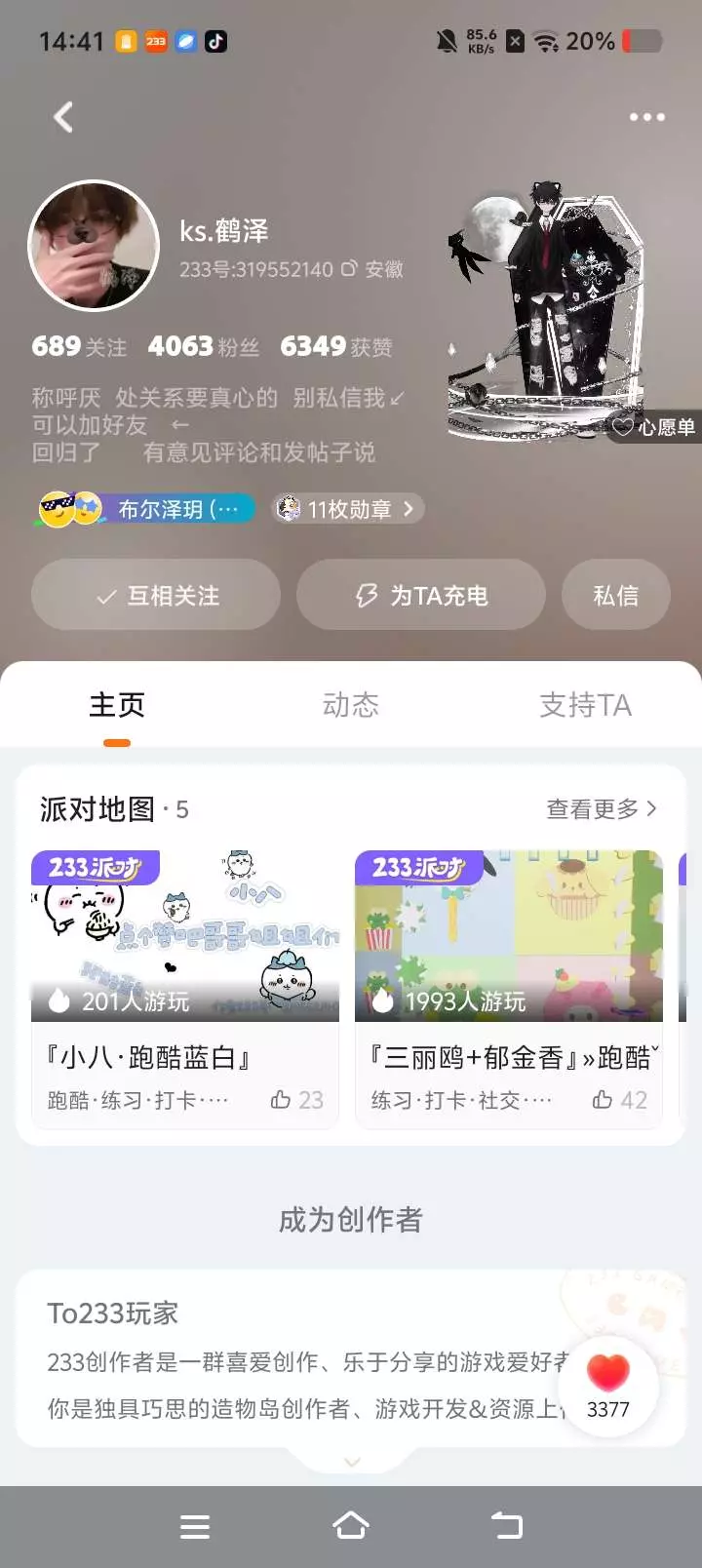The image size is (702, 1568).
Task: Tap 为TA充电 to charge this user
Action: tap(421, 595)
